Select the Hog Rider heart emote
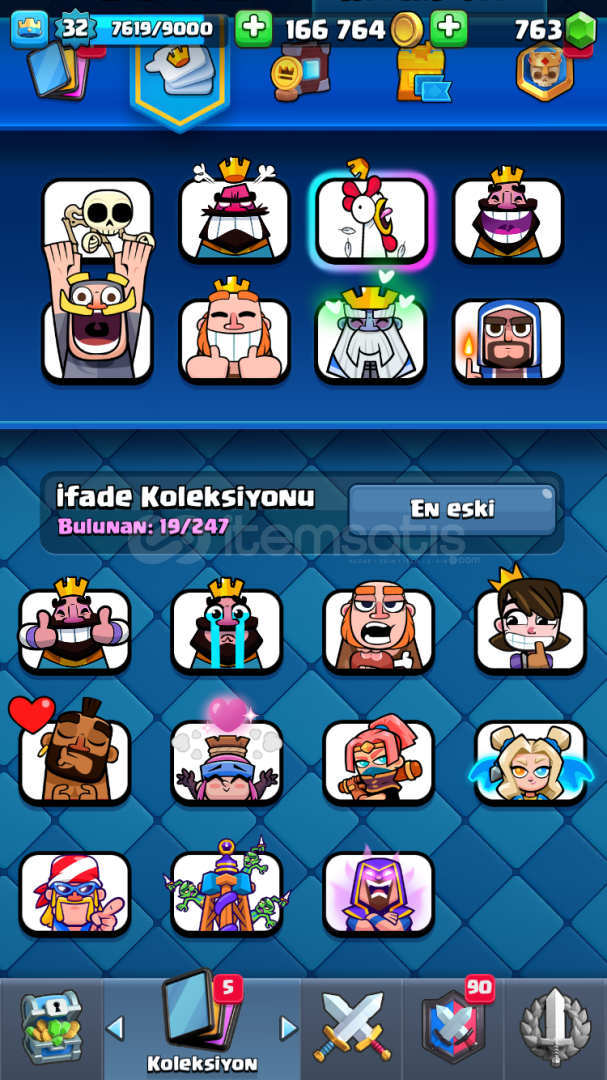Image resolution: width=607 pixels, height=1080 pixels. tap(74, 756)
